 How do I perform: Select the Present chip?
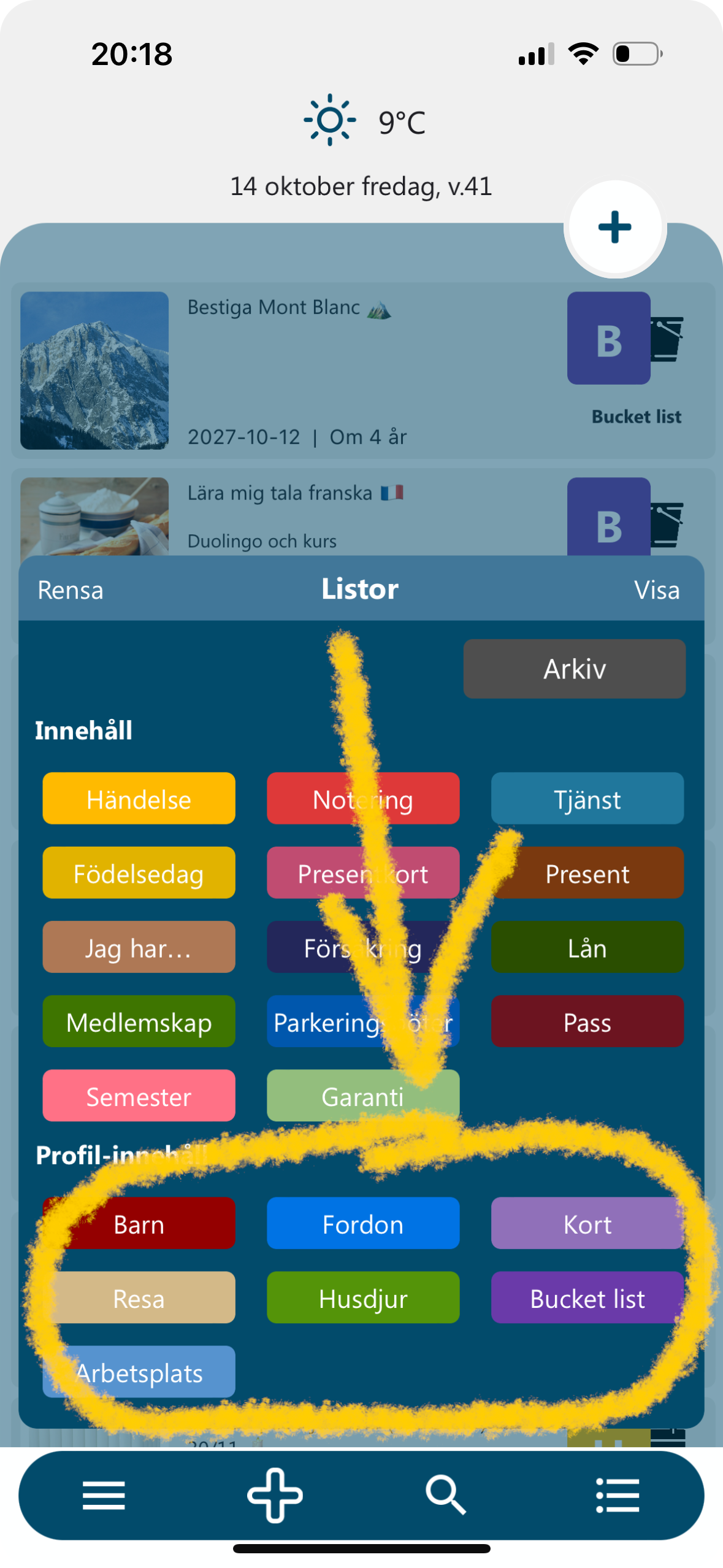coord(587,873)
